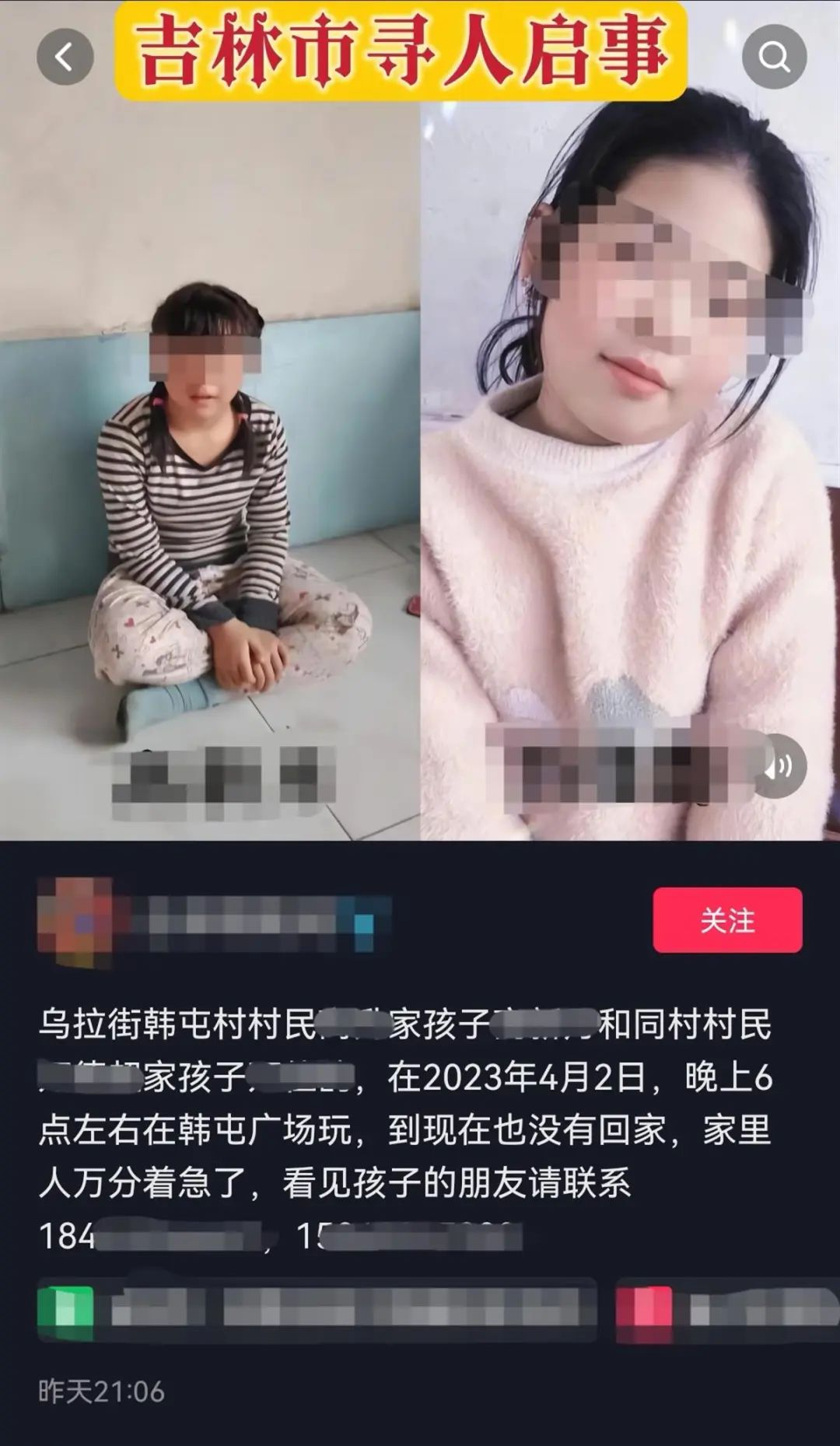
Task: Open the poster's profile avatar
Action: [x=75, y=923]
